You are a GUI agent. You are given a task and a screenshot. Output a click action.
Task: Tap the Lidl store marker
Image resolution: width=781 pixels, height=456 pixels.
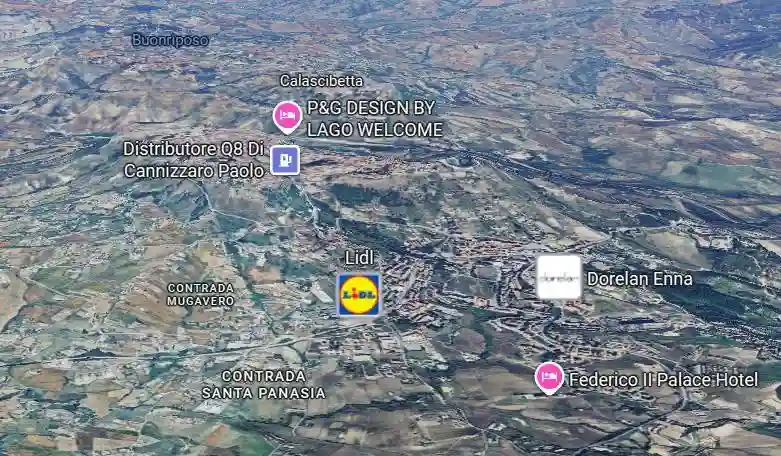(358, 294)
